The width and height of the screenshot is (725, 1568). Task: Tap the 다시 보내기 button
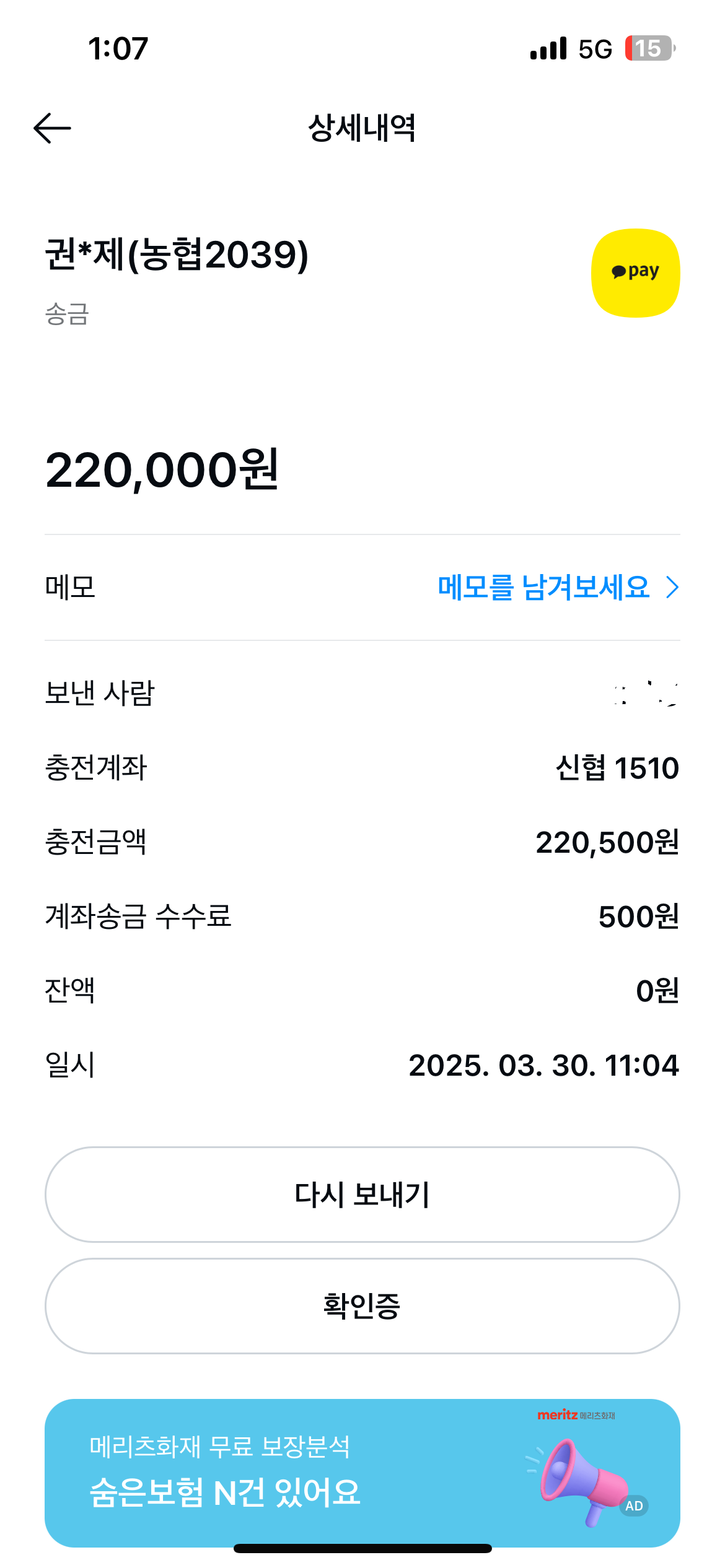click(x=362, y=1195)
